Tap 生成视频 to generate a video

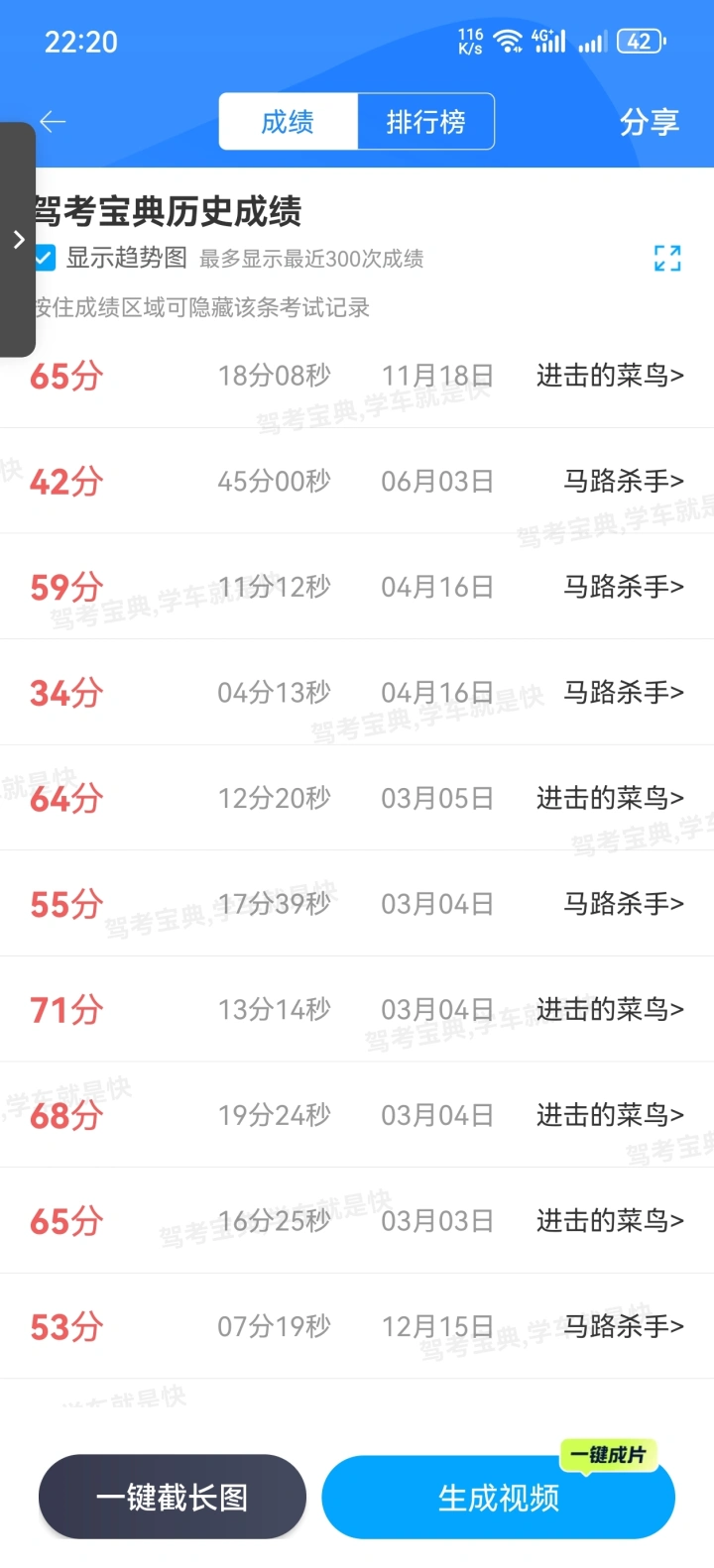click(x=499, y=1497)
